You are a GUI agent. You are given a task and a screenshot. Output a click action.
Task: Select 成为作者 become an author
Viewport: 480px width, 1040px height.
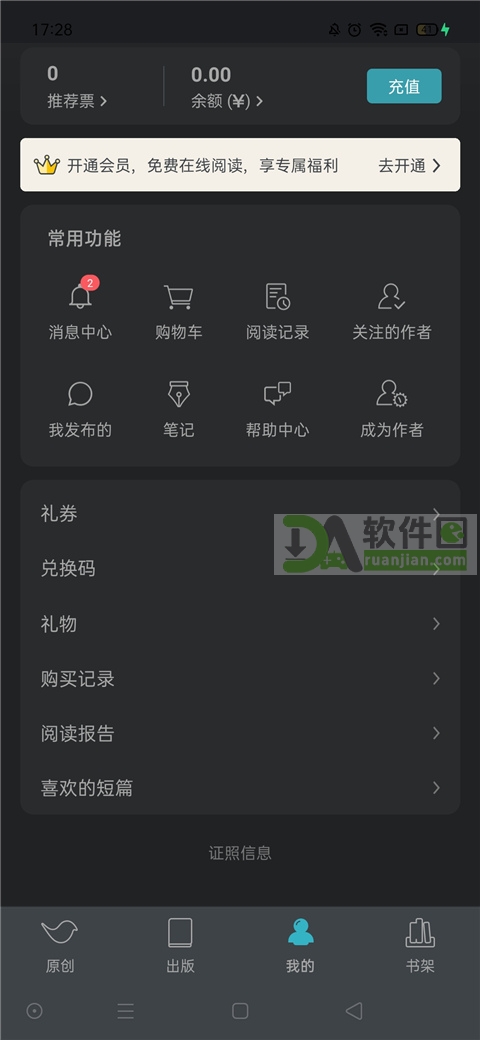[x=391, y=407]
